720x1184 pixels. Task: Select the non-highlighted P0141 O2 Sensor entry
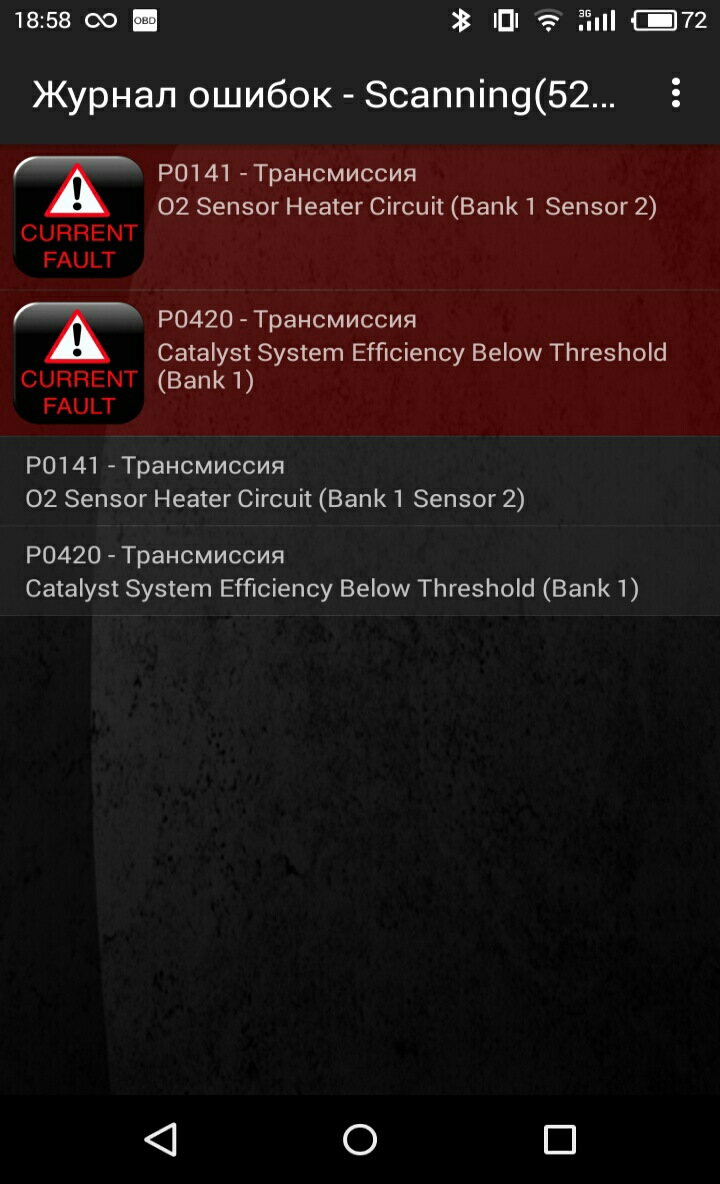pyautogui.click(x=360, y=482)
